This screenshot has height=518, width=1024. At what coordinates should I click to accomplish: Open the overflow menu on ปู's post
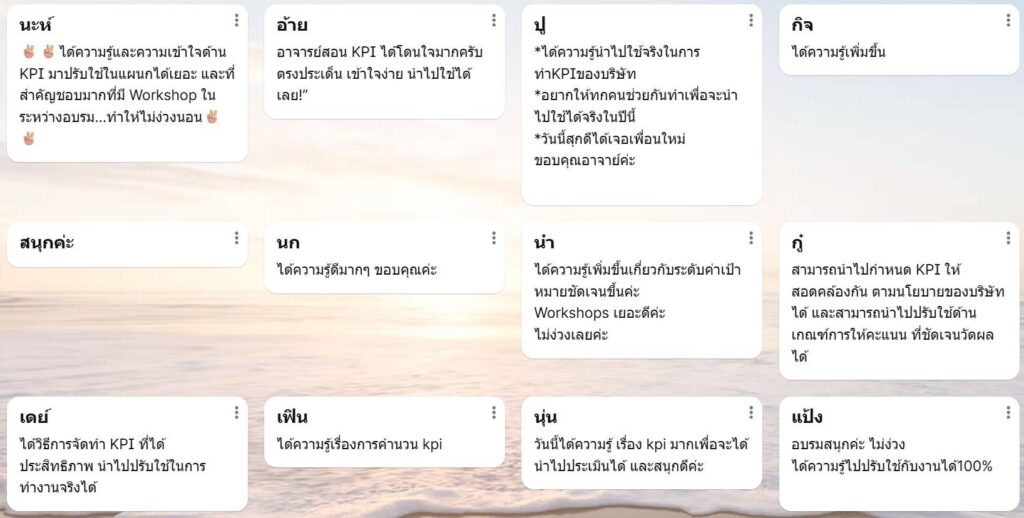(x=751, y=20)
